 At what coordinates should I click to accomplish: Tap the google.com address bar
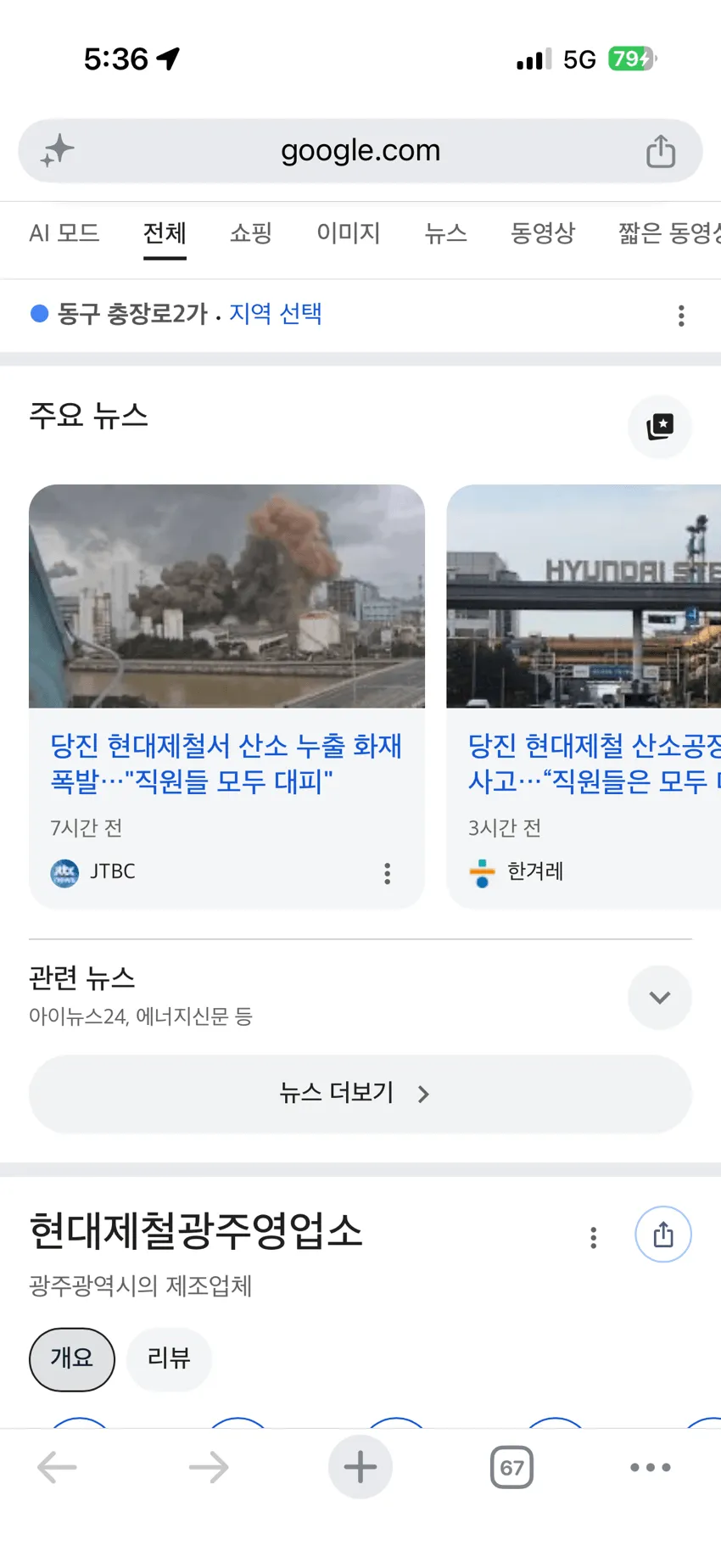[360, 151]
